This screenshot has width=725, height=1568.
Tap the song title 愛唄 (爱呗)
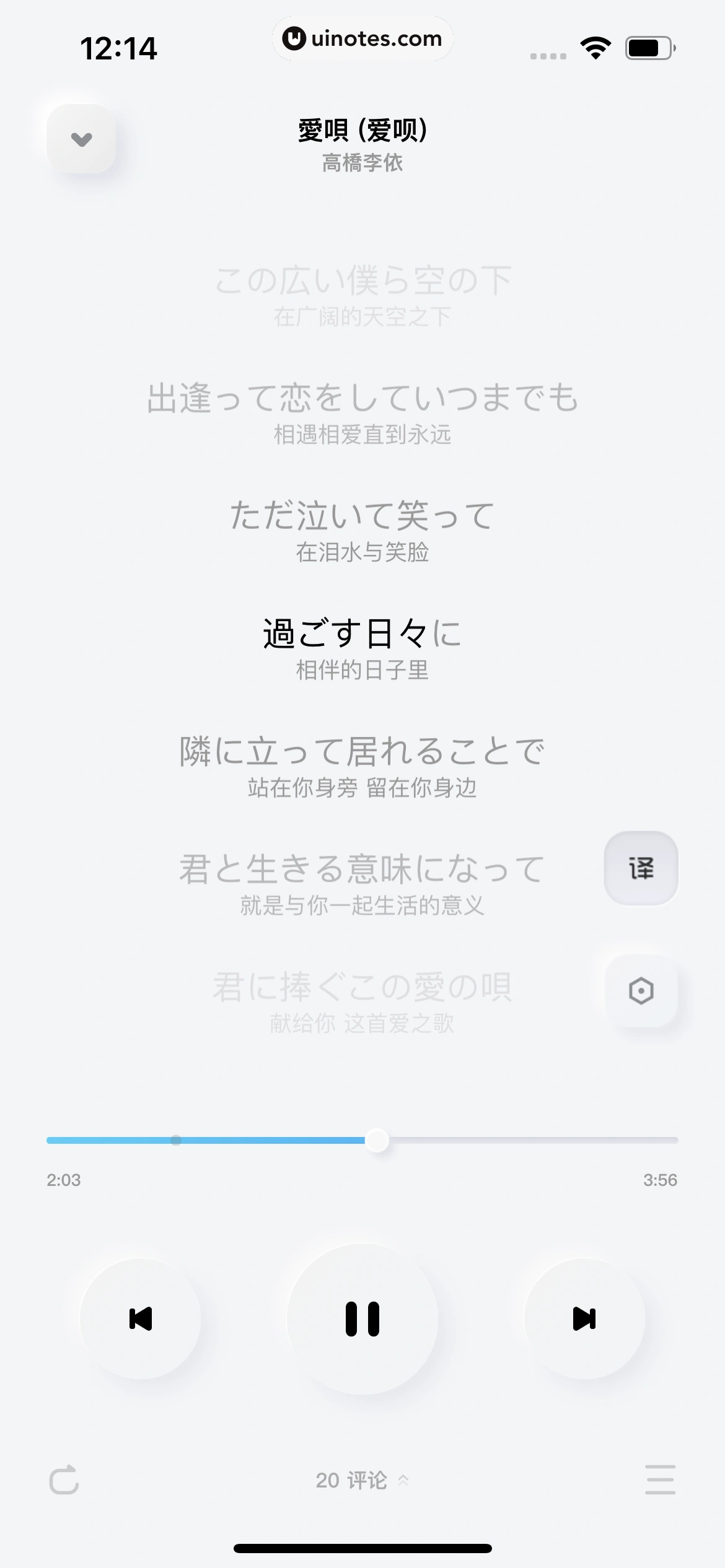click(x=362, y=130)
